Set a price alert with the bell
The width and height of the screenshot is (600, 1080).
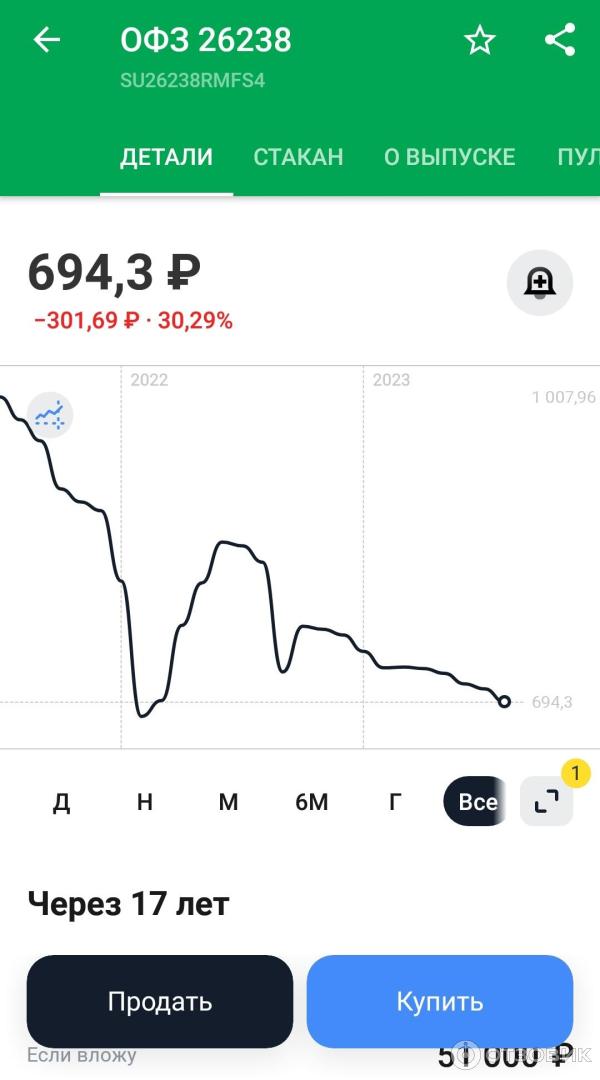pyautogui.click(x=540, y=283)
